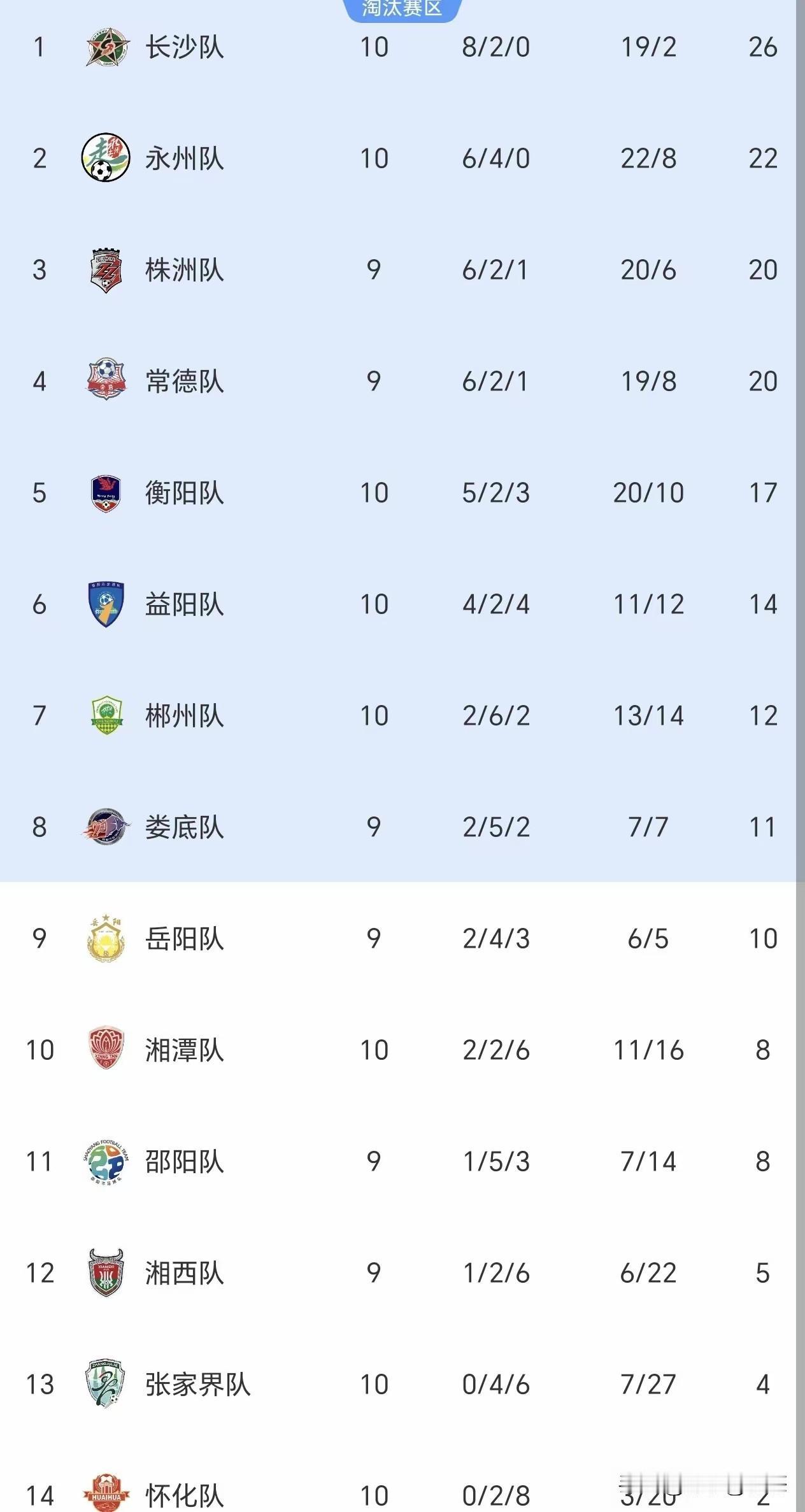Click the 淘汰赛区 section label
805x1512 pixels.
coord(402,9)
